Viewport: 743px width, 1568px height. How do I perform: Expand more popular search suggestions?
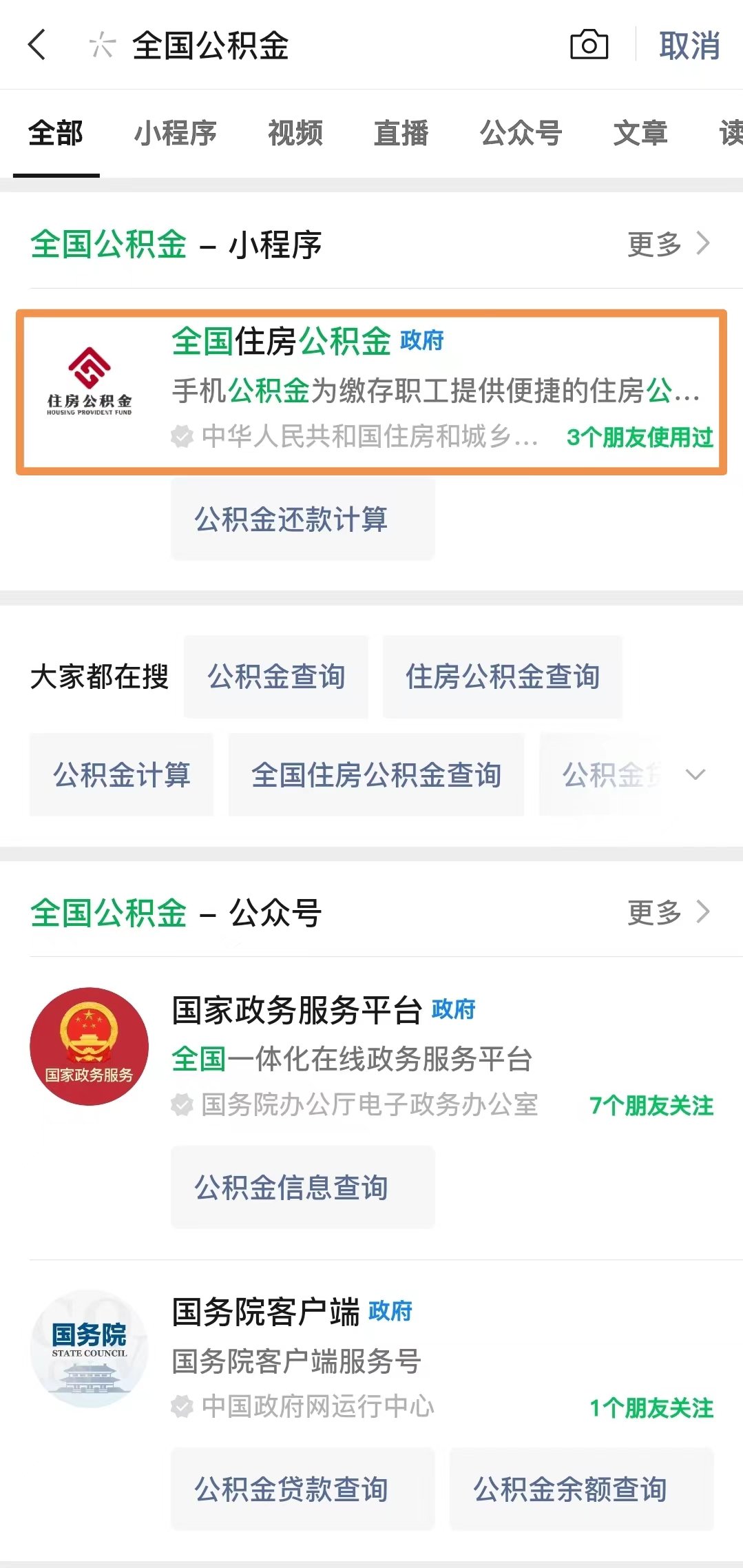695,775
